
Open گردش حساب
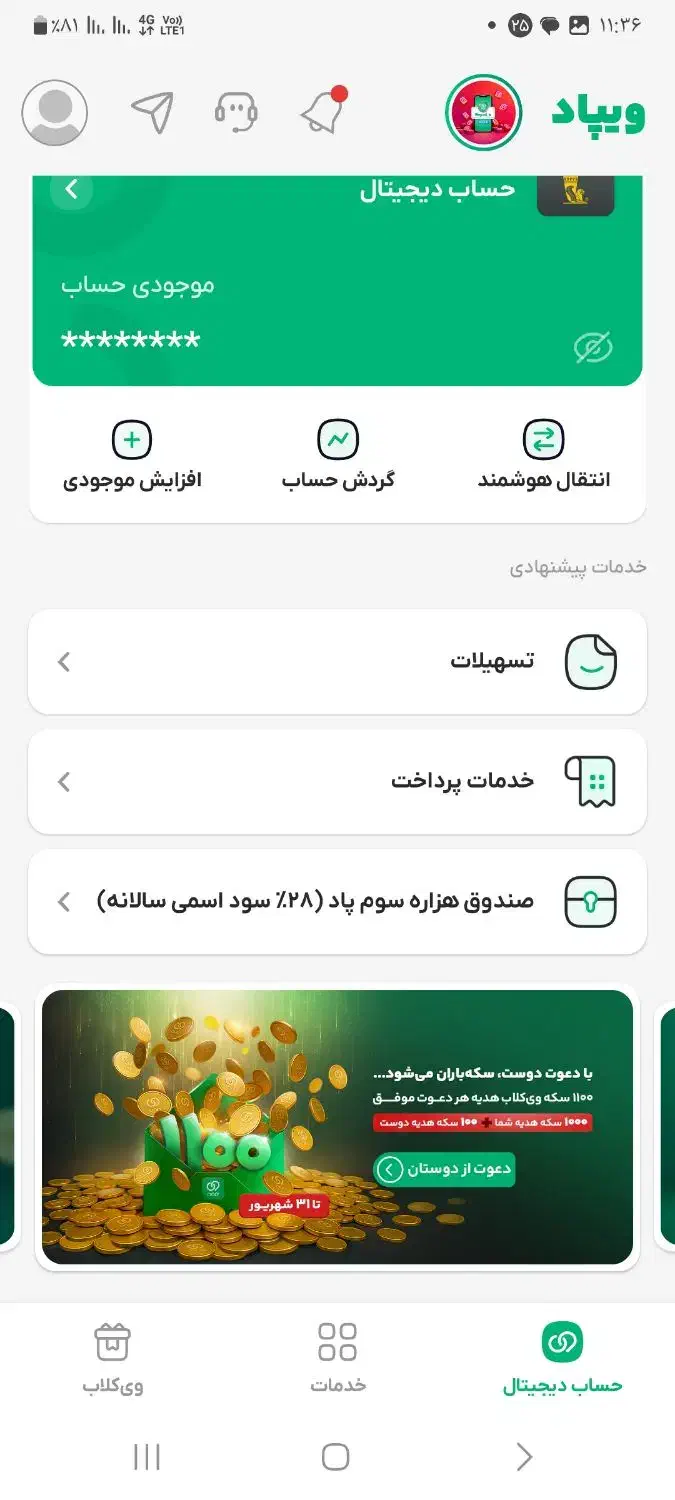coord(338,456)
